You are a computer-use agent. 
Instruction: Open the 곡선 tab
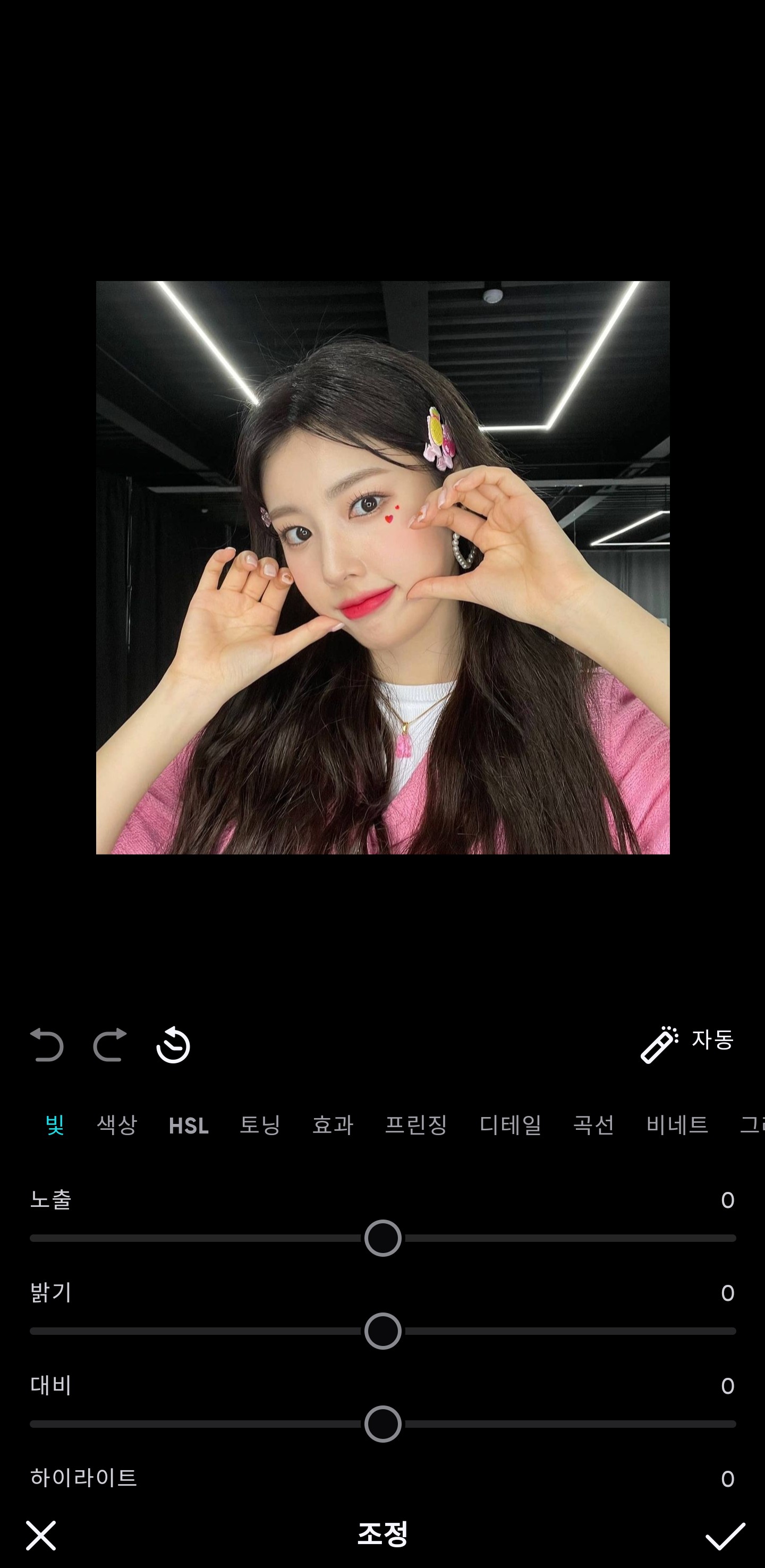tap(593, 1125)
